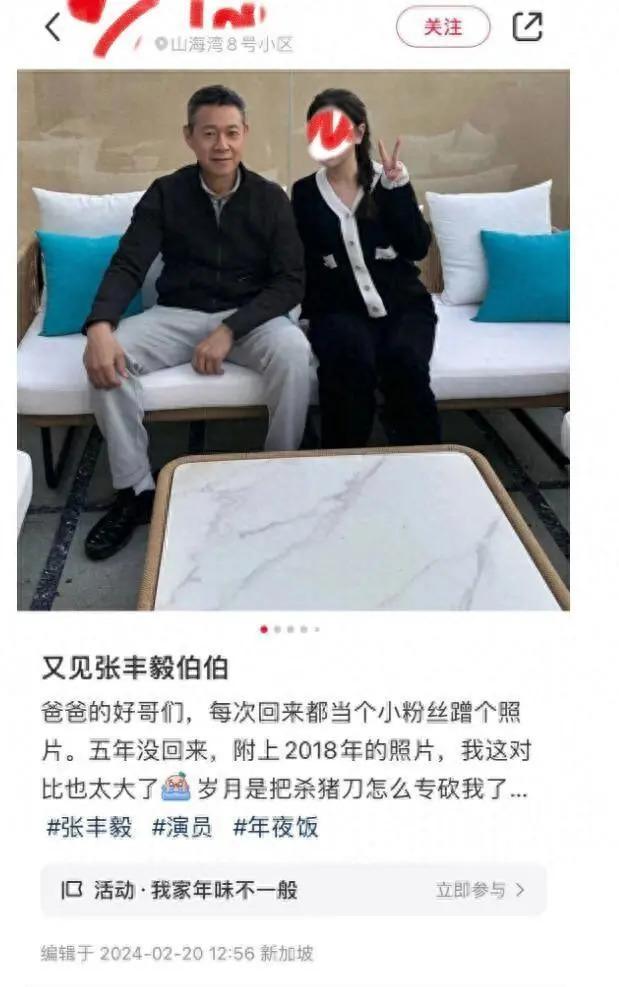This screenshot has width=619, height=987.
Task: Follow the author with the 关注 button
Action: coord(443,27)
